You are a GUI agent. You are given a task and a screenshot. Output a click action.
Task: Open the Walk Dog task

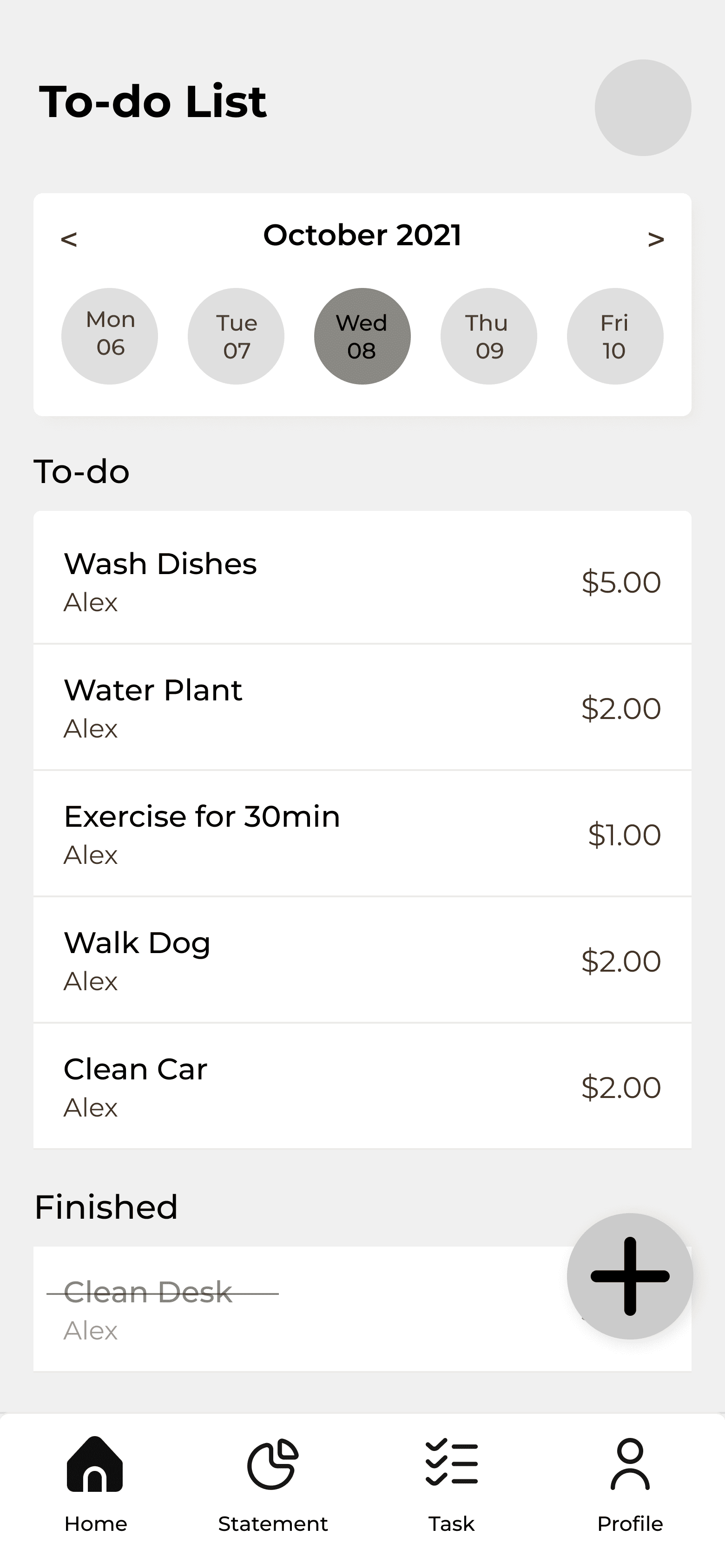point(362,960)
